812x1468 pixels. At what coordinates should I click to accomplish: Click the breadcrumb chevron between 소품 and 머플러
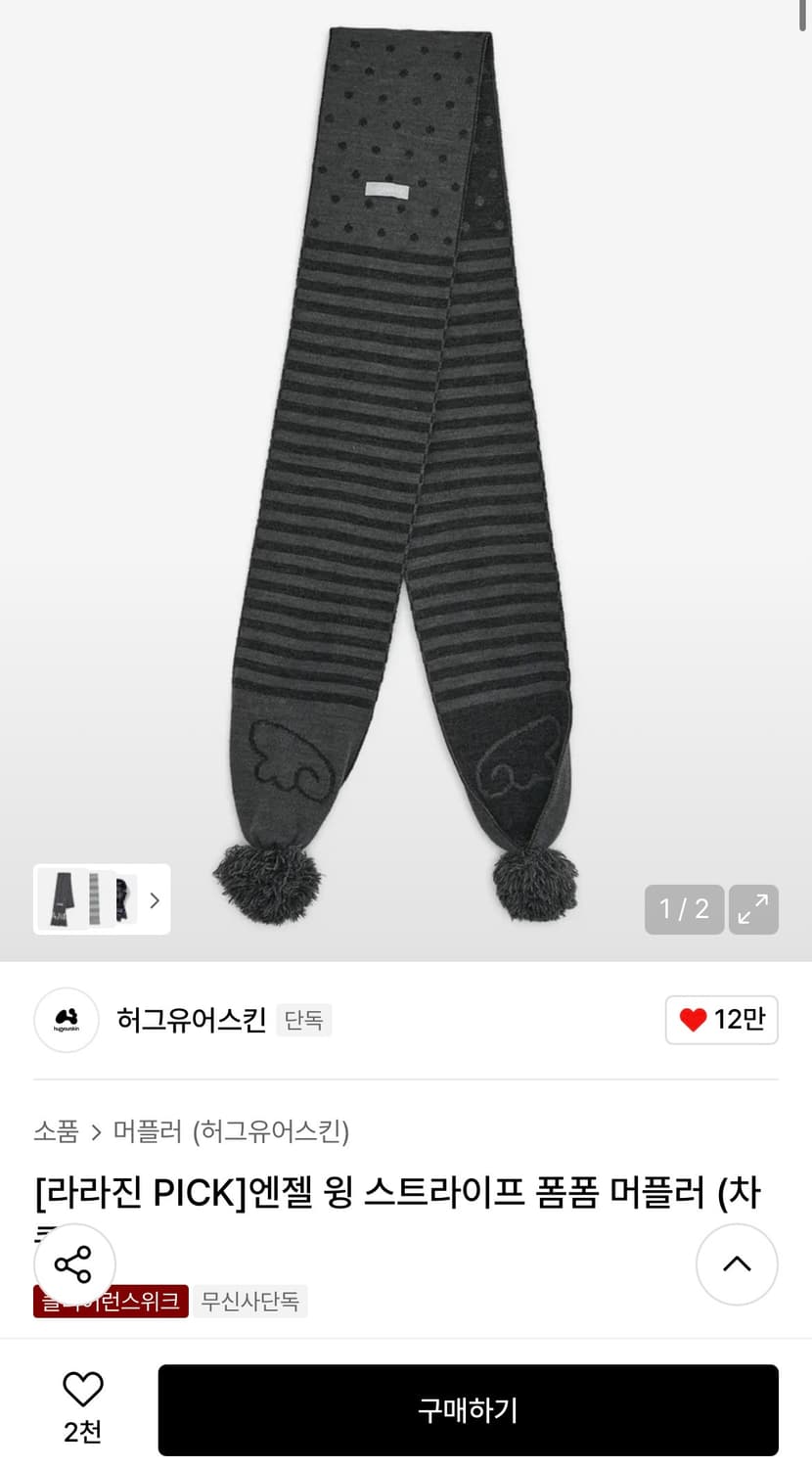96,1131
